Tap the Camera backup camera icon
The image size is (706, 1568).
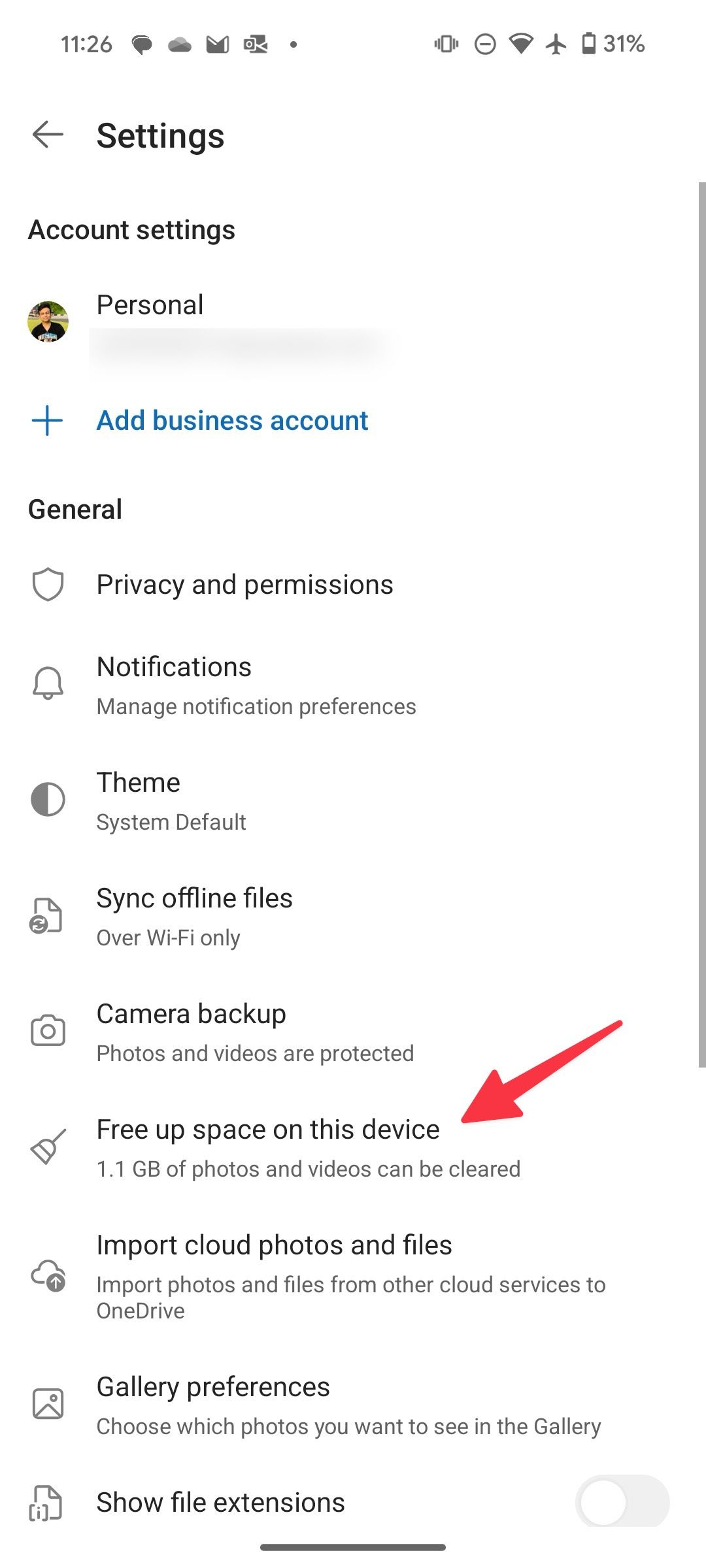[48, 1029]
